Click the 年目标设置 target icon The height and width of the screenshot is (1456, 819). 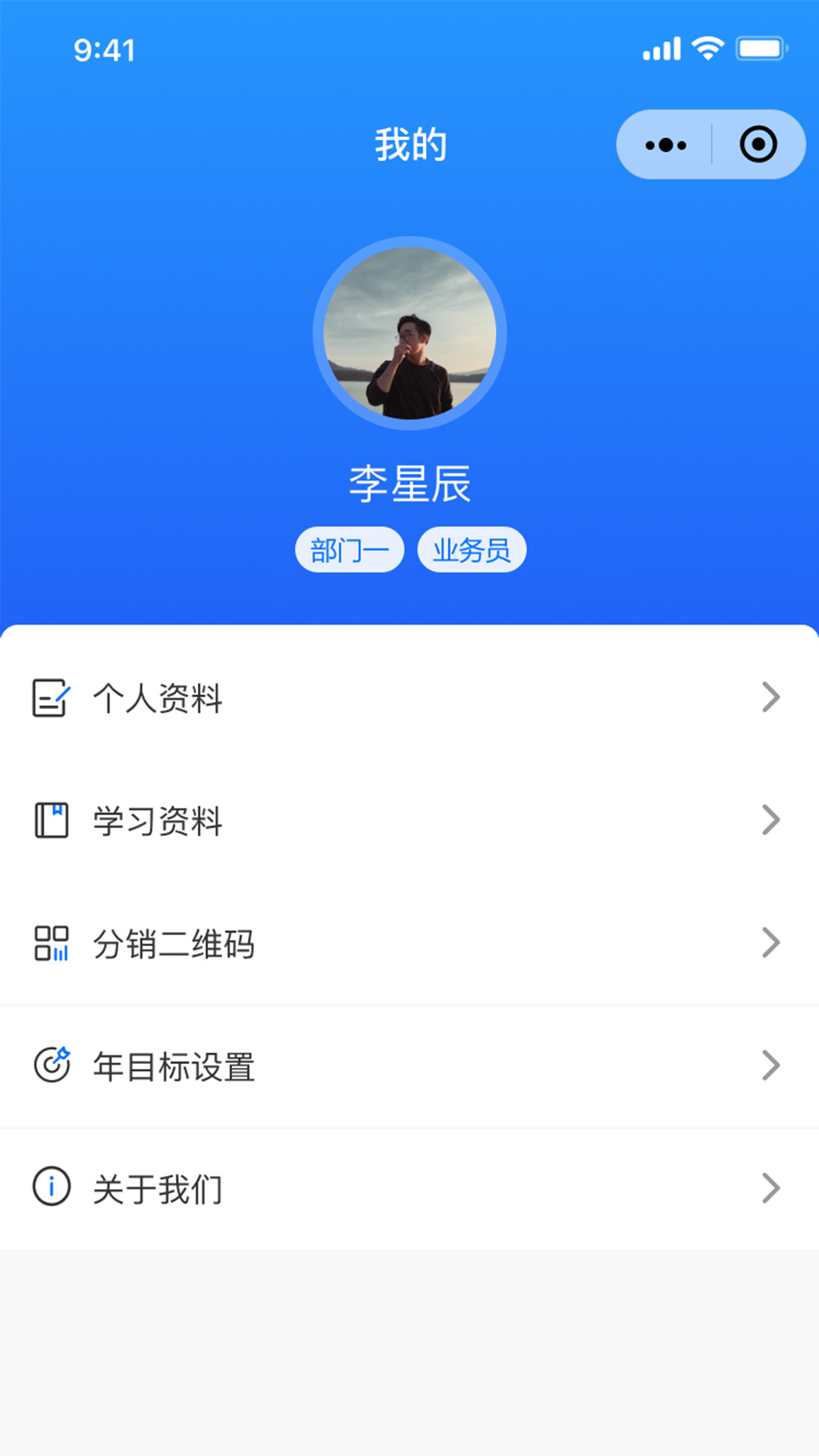click(x=51, y=1066)
